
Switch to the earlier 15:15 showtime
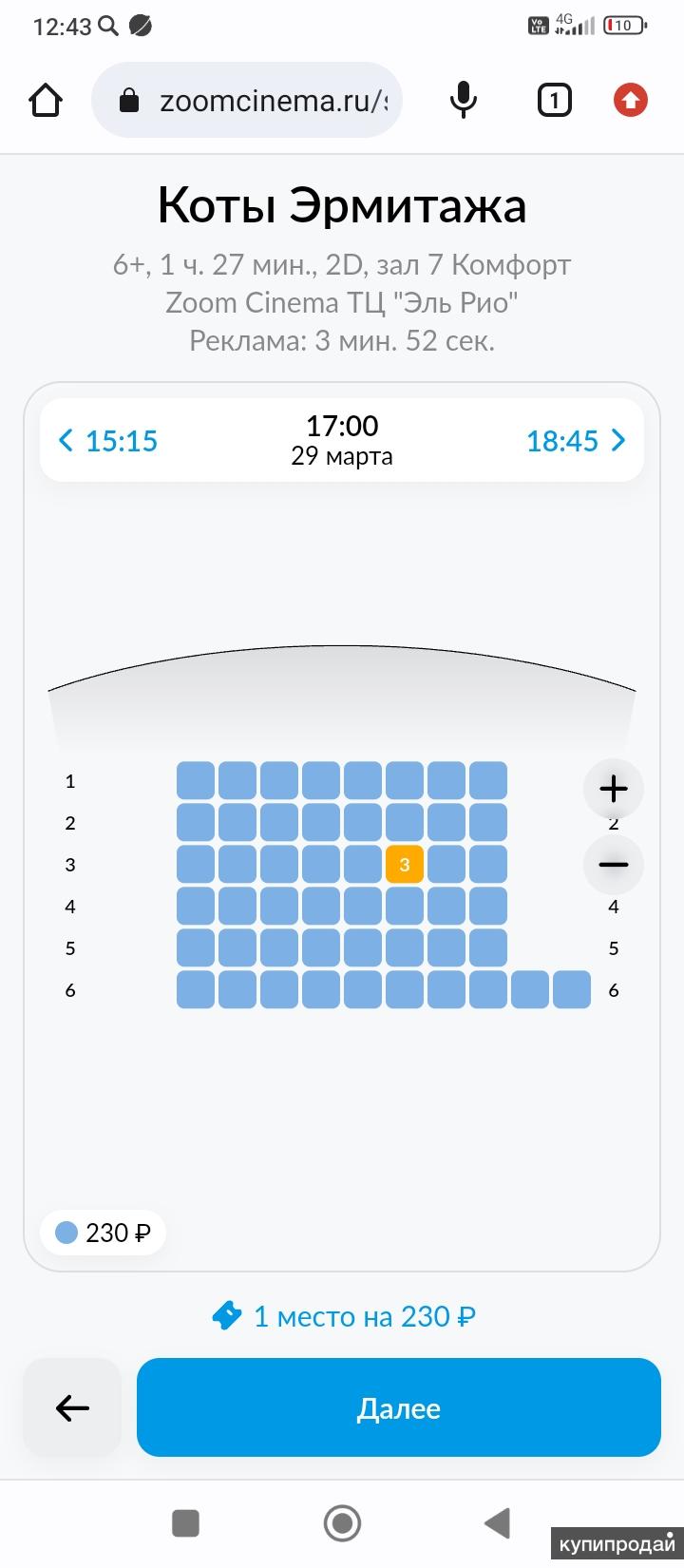[107, 441]
